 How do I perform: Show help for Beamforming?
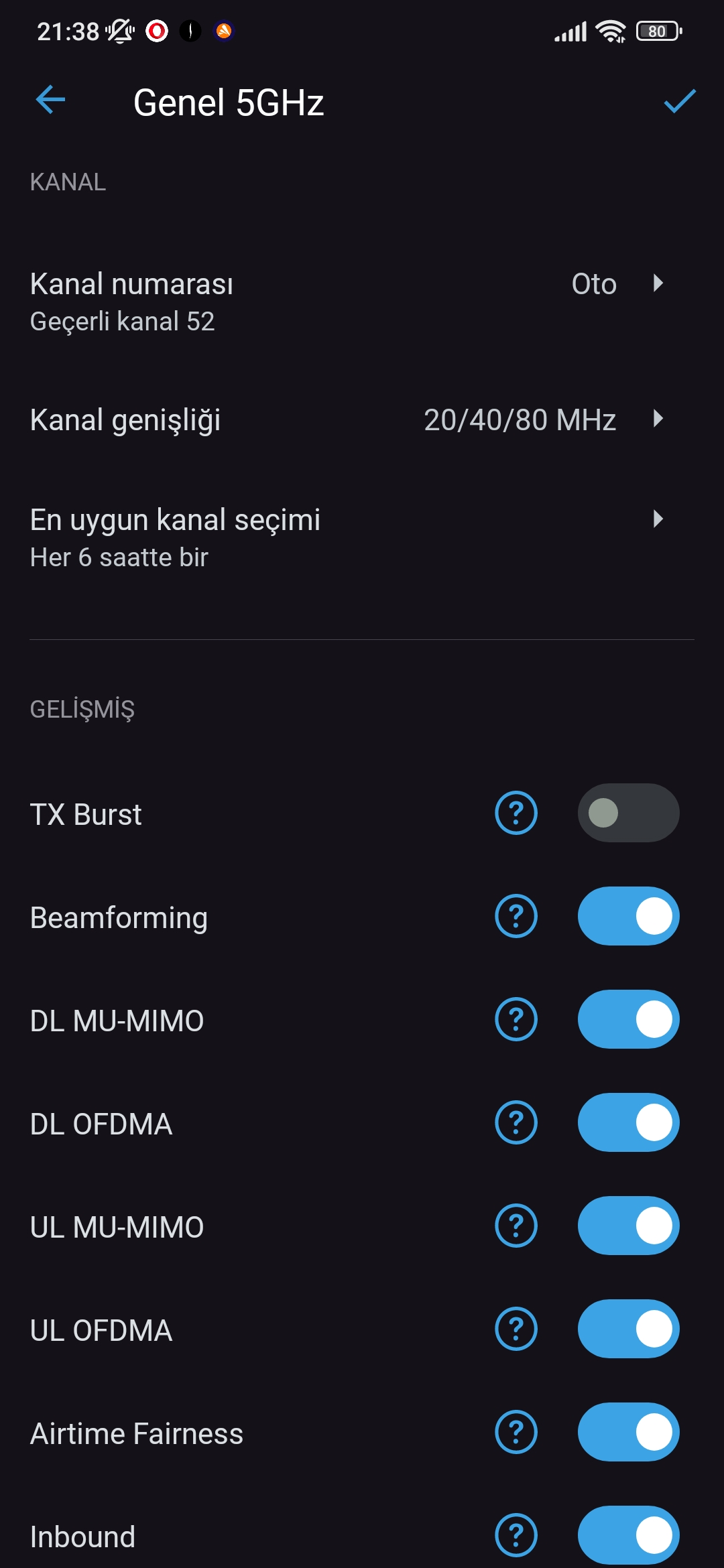pos(516,916)
